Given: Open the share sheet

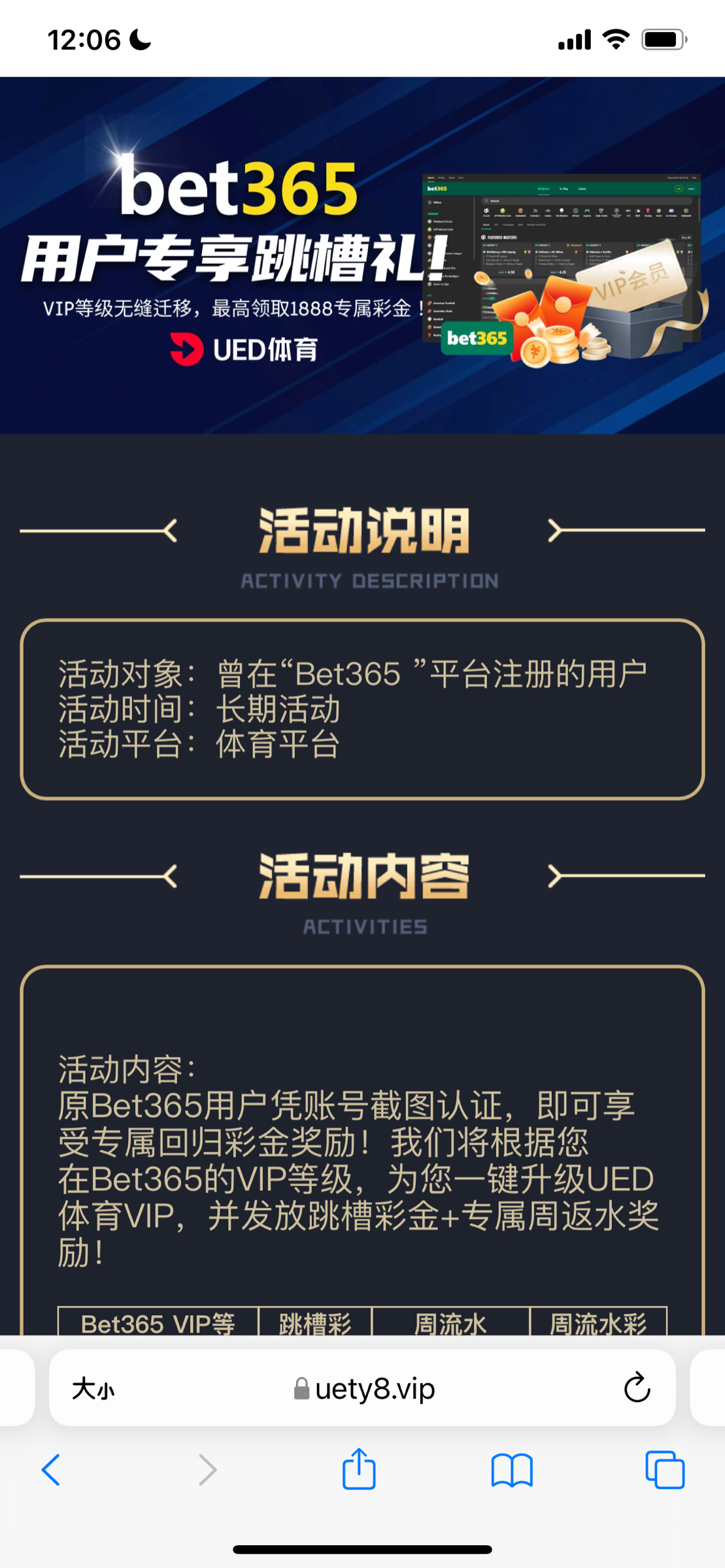Looking at the screenshot, I should 359,1469.
